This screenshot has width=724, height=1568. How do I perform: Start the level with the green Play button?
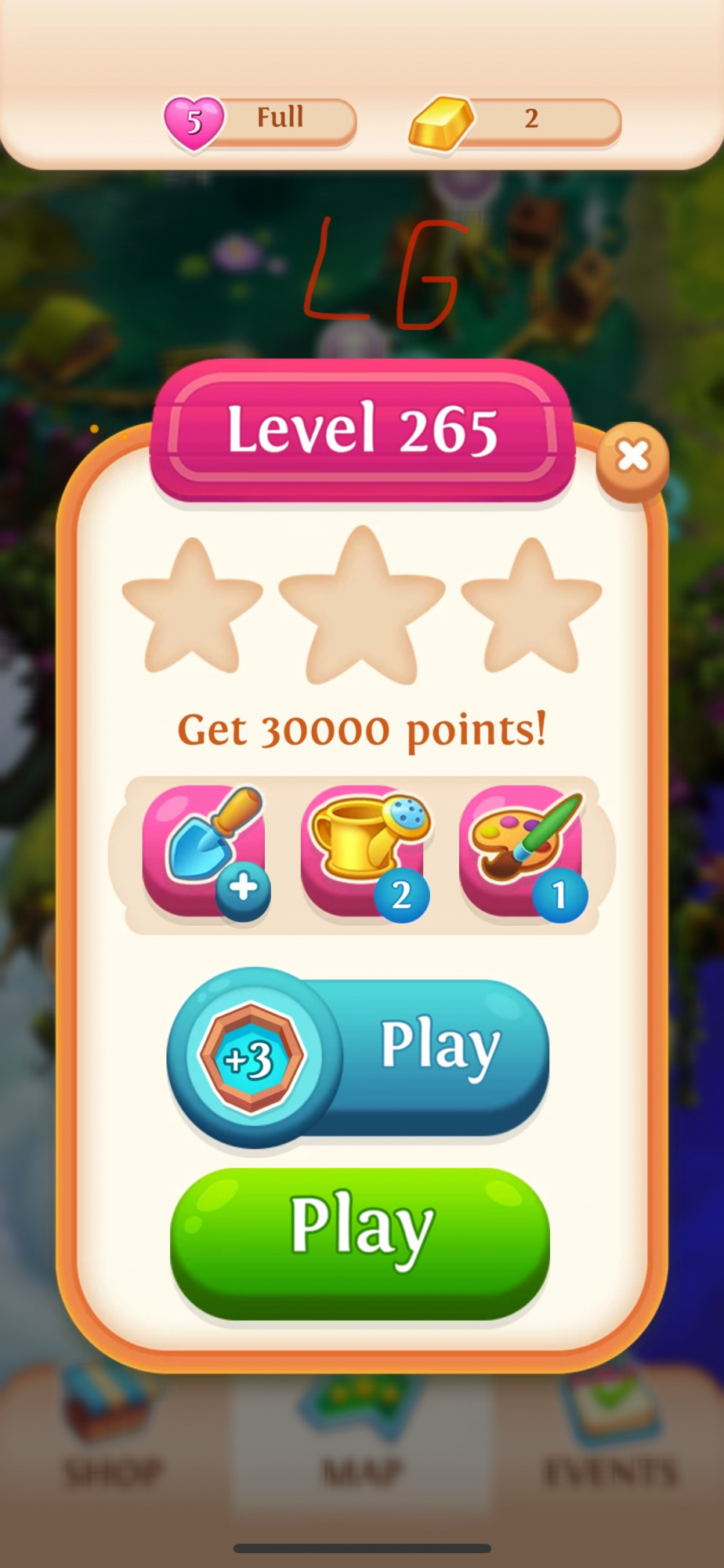point(360,1243)
